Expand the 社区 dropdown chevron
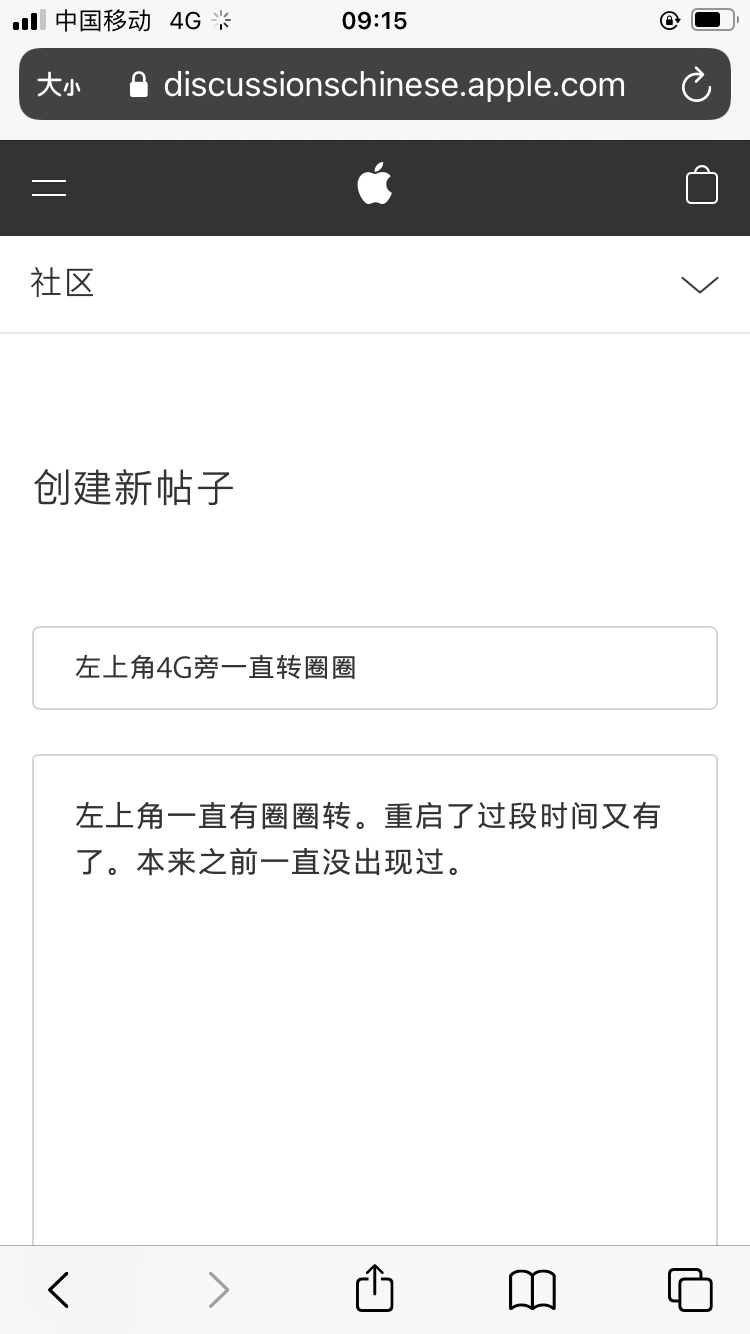This screenshot has width=750, height=1334. 699,285
